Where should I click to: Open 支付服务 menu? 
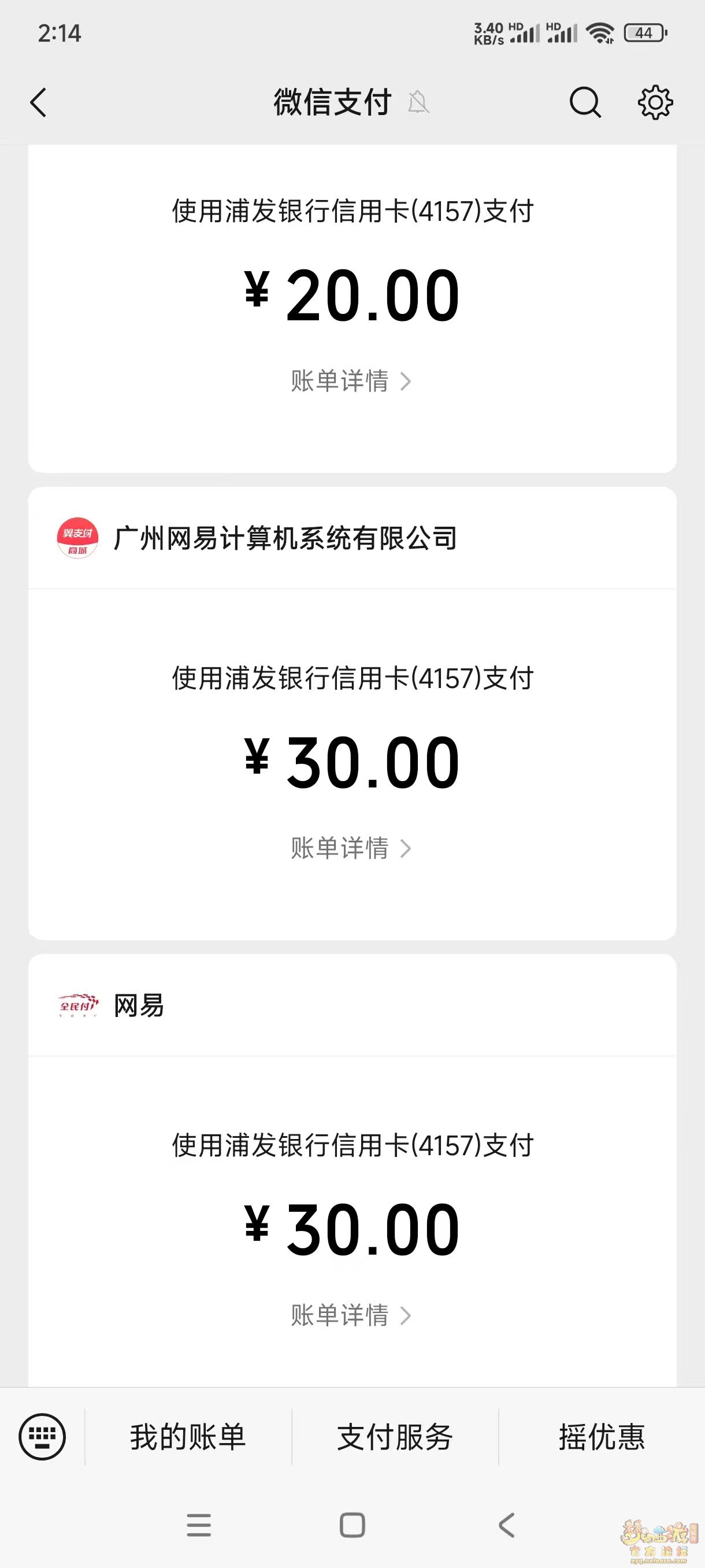[x=395, y=1437]
